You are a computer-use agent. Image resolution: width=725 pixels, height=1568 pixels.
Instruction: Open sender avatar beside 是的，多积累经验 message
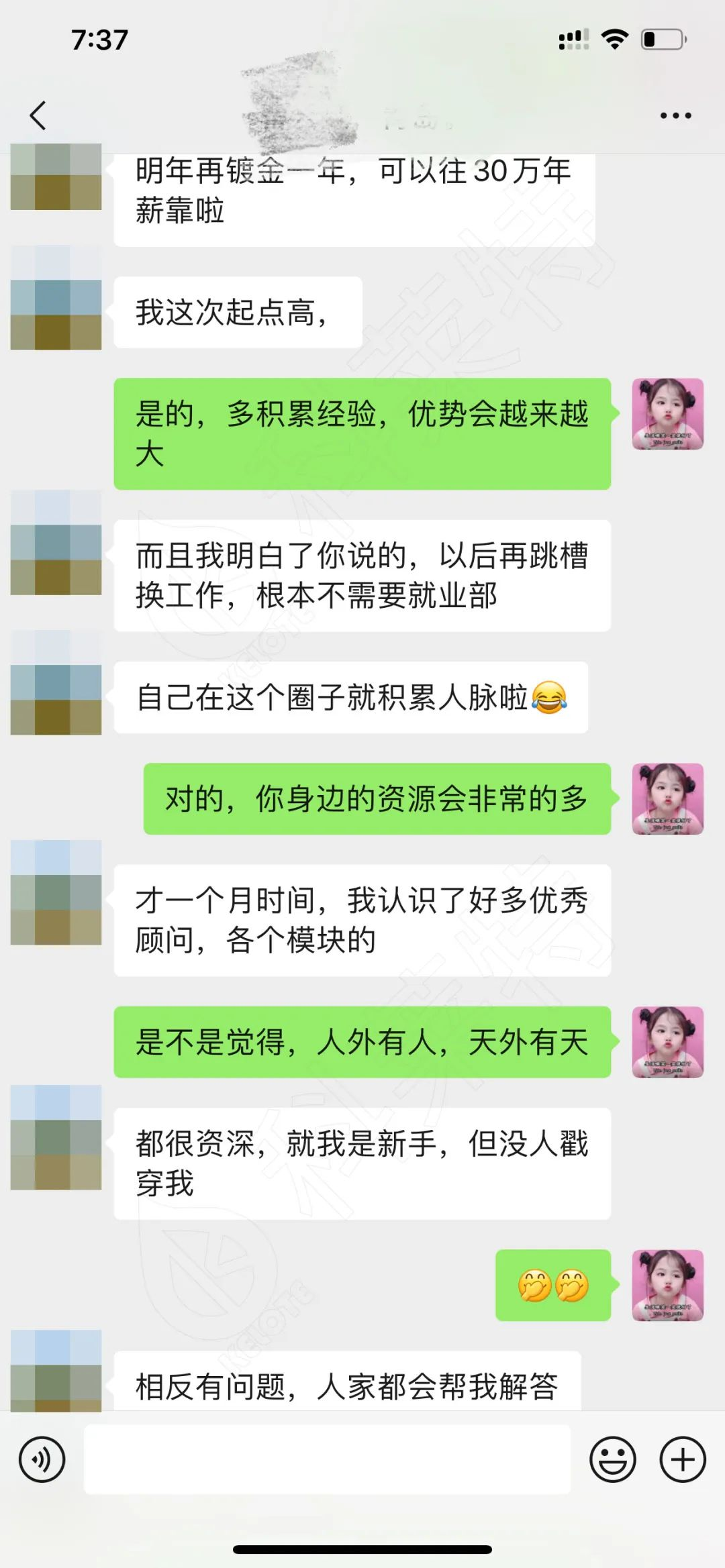pos(667,414)
